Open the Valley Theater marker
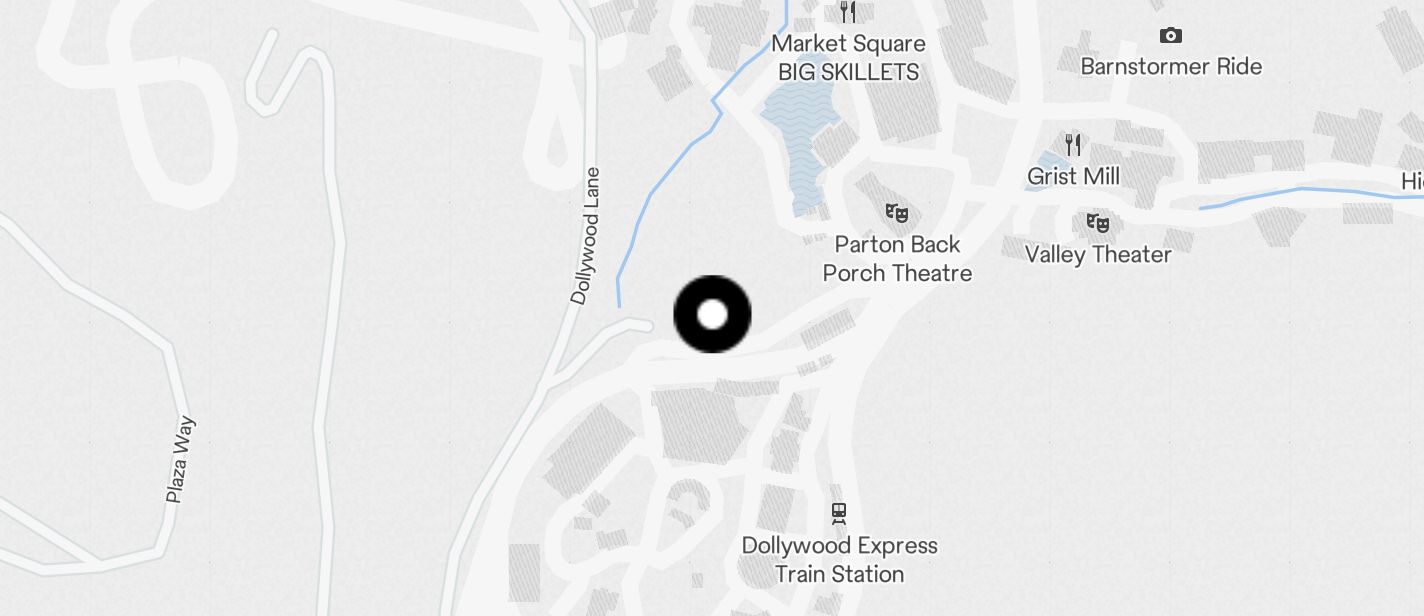This screenshot has width=1424, height=616. pos(1097,223)
